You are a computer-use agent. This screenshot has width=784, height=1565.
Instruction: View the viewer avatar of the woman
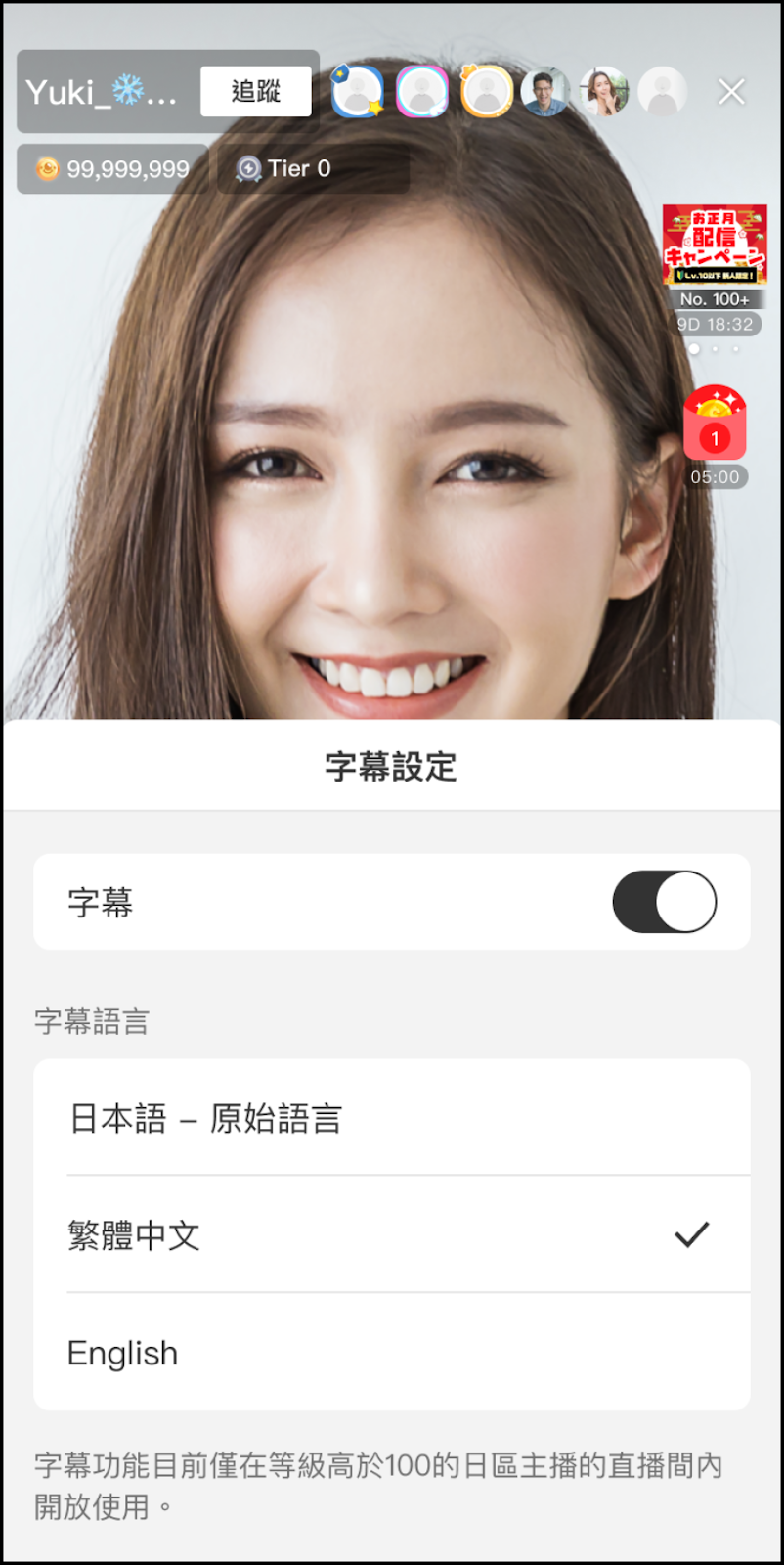click(x=603, y=92)
